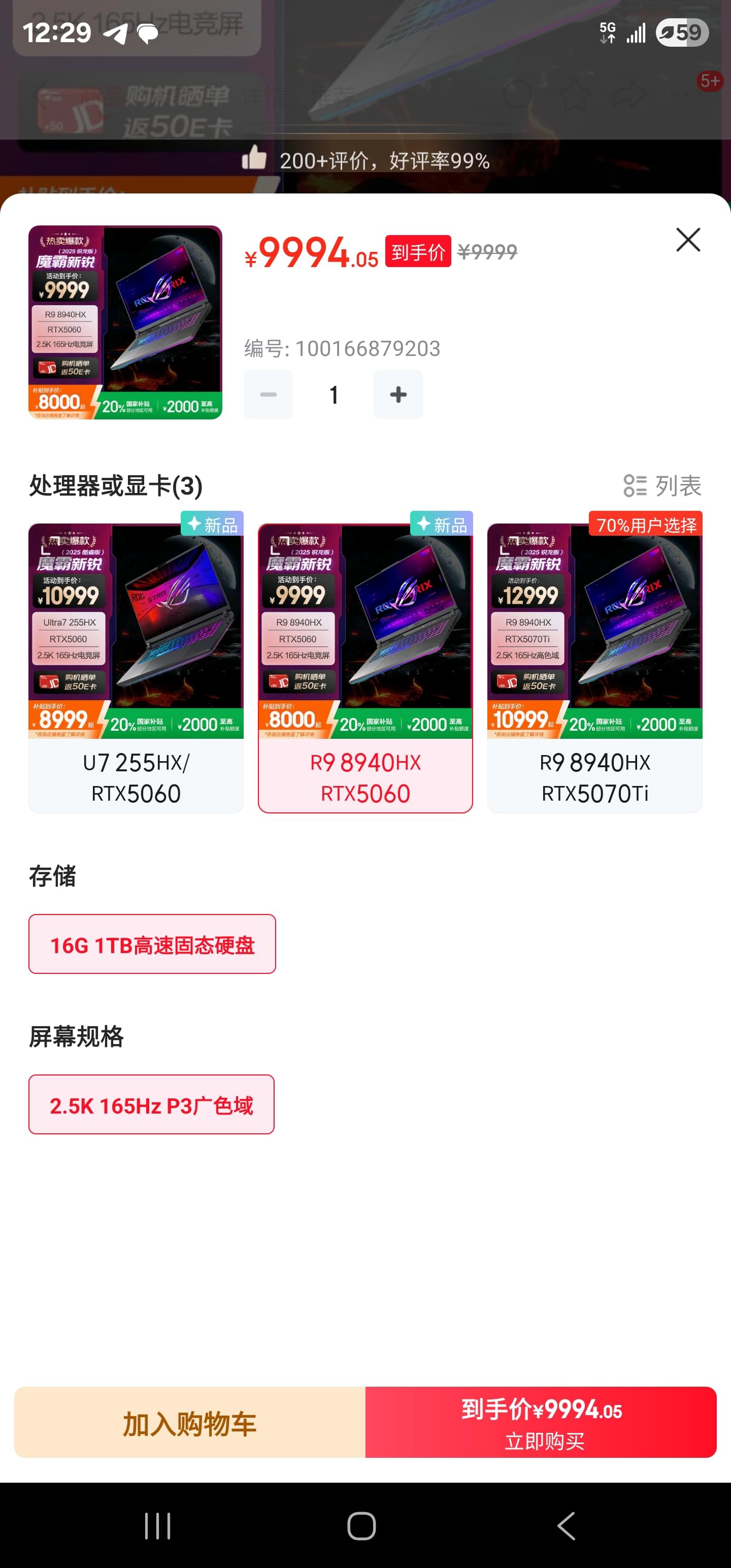The image size is (731, 1568).
Task: Open the product preview image at top
Action: 125,322
